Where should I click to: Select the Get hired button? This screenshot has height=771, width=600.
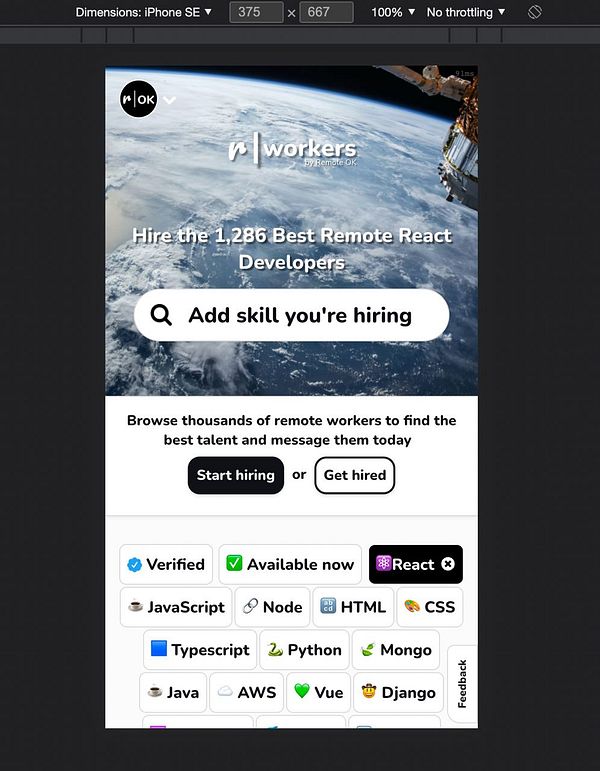point(354,475)
